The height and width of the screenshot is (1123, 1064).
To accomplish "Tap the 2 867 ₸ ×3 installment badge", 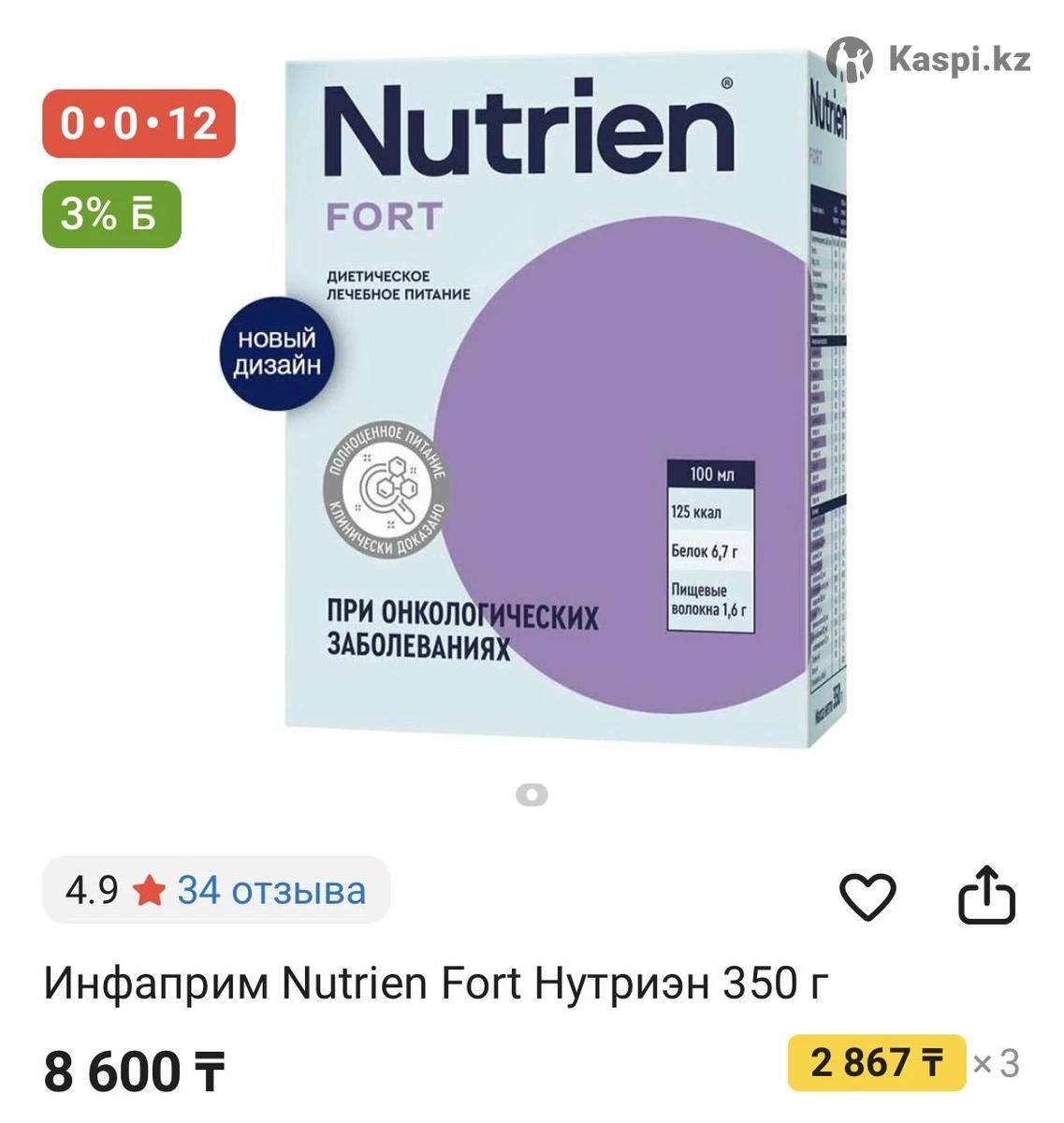I will pyautogui.click(x=877, y=1064).
